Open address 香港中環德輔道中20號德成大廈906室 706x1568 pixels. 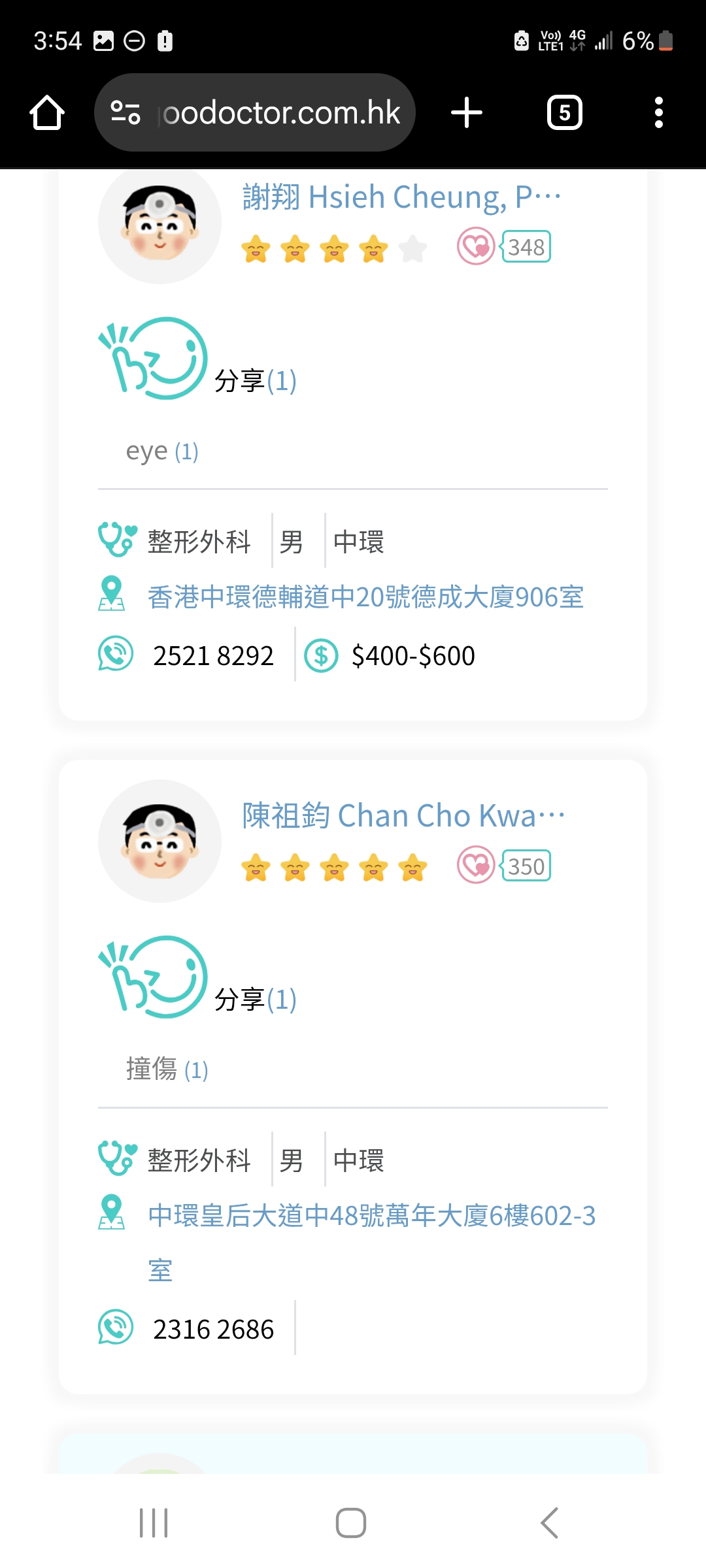[x=365, y=597]
